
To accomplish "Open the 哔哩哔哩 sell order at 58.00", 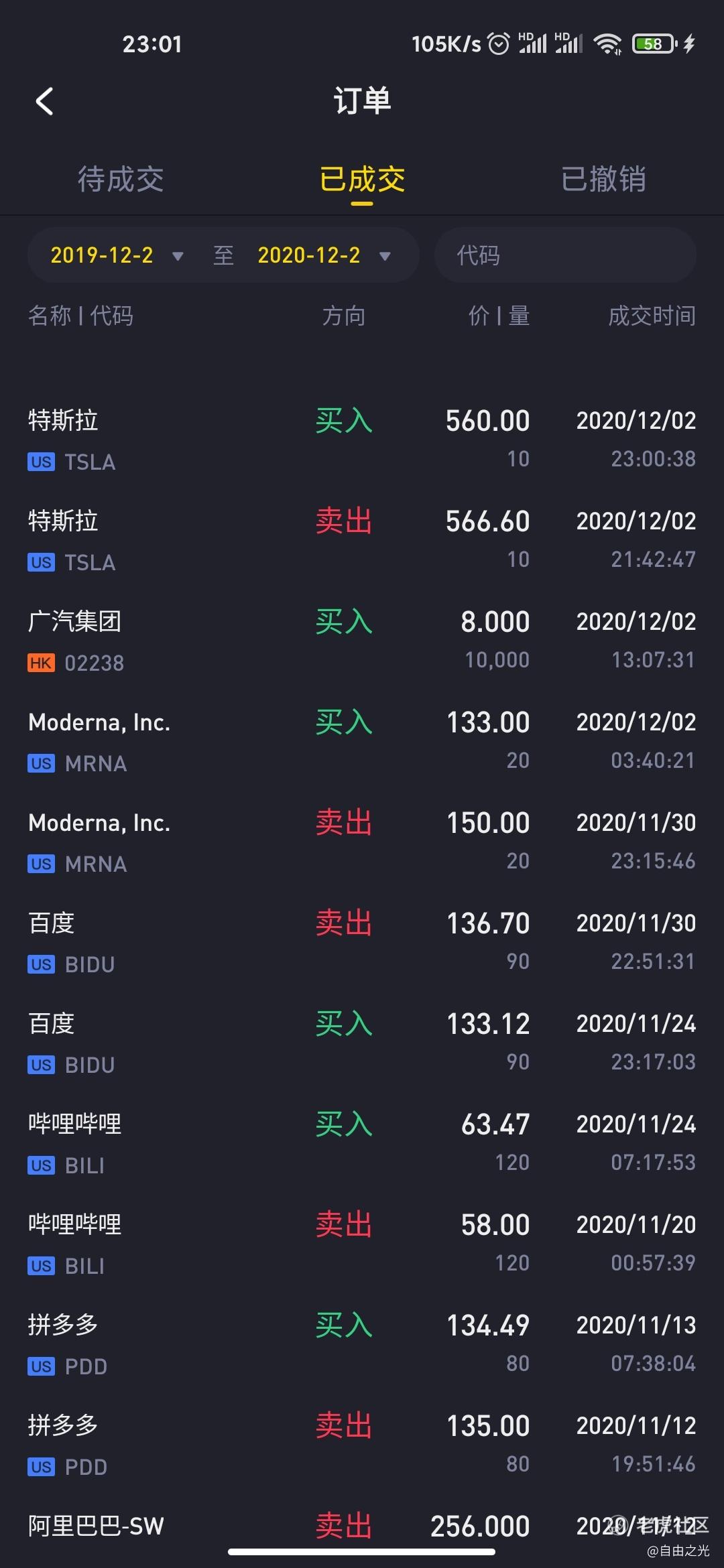I will point(362,1244).
